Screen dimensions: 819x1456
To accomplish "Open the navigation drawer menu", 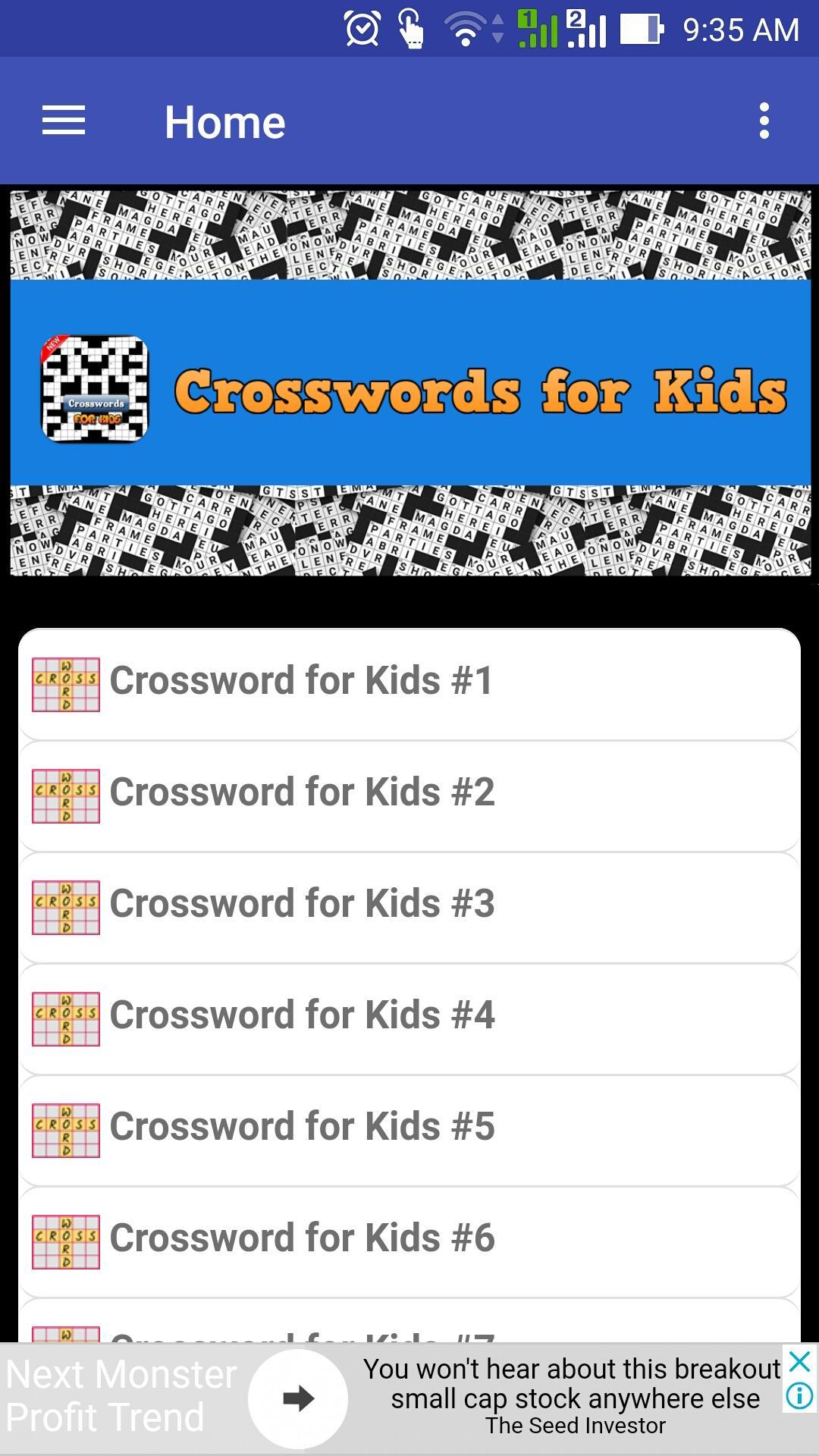I will pos(64,121).
